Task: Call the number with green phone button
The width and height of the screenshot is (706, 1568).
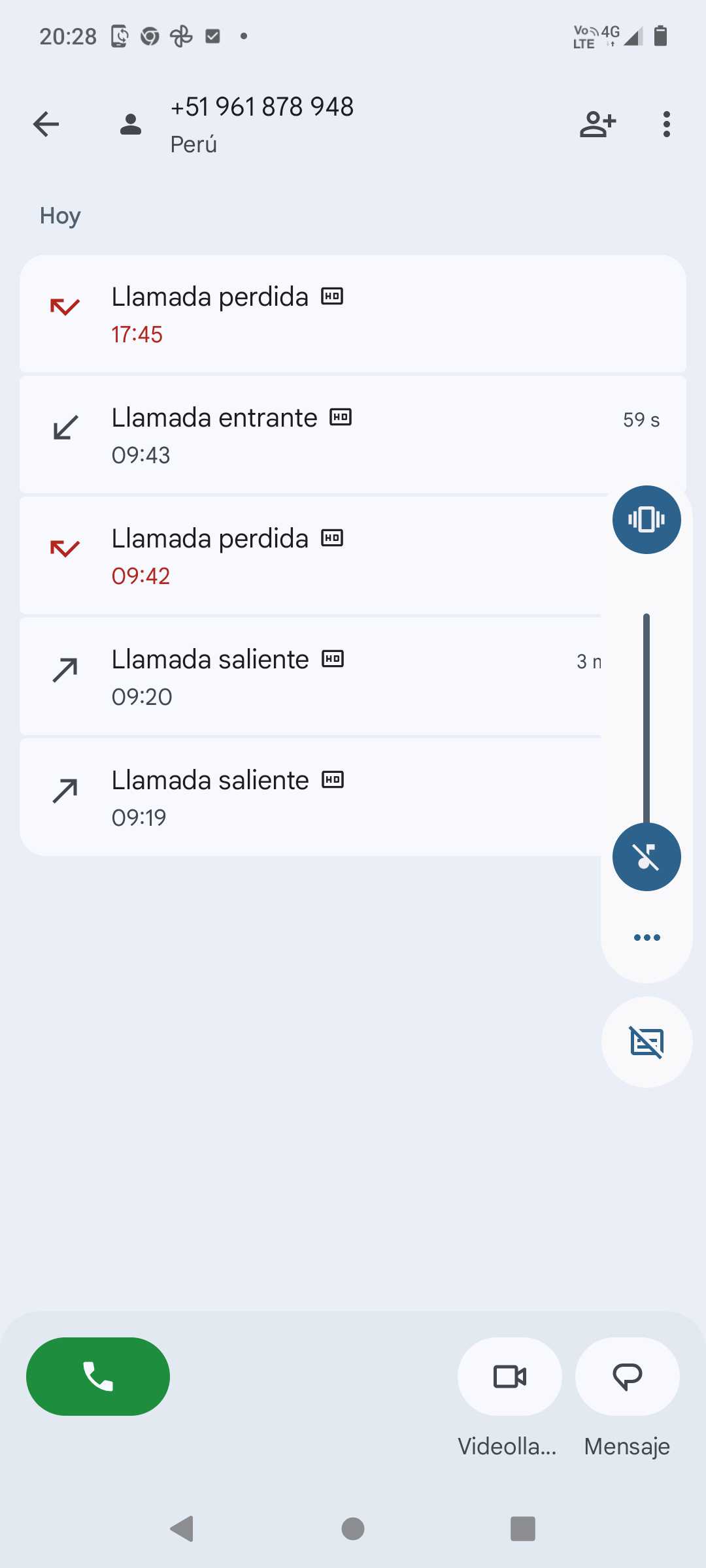Action: pos(98,1376)
